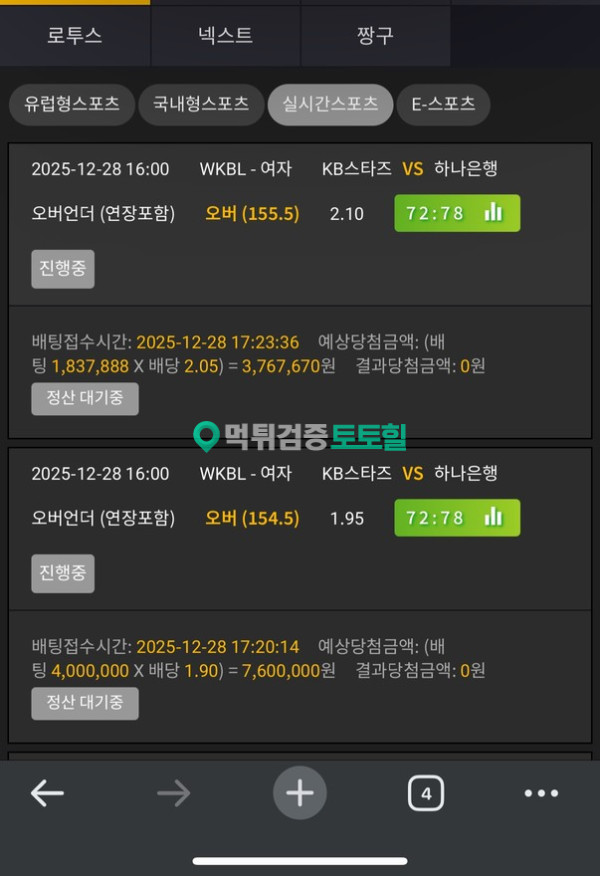Tap 진행중 on the 오버 (155.5) bet
This screenshot has height=876, width=600.
point(63,269)
